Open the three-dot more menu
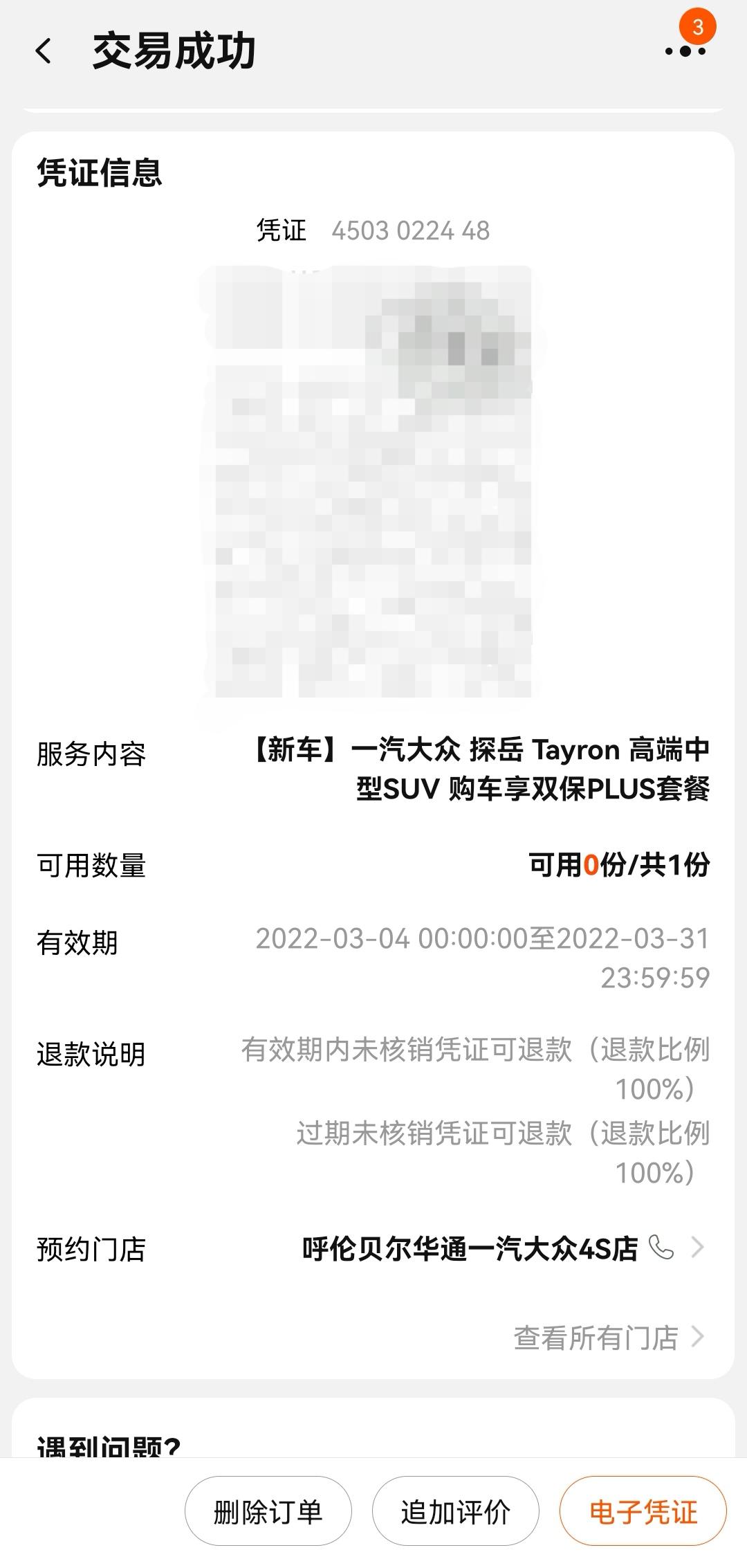This screenshot has width=747, height=1568. pyautogui.click(x=684, y=51)
